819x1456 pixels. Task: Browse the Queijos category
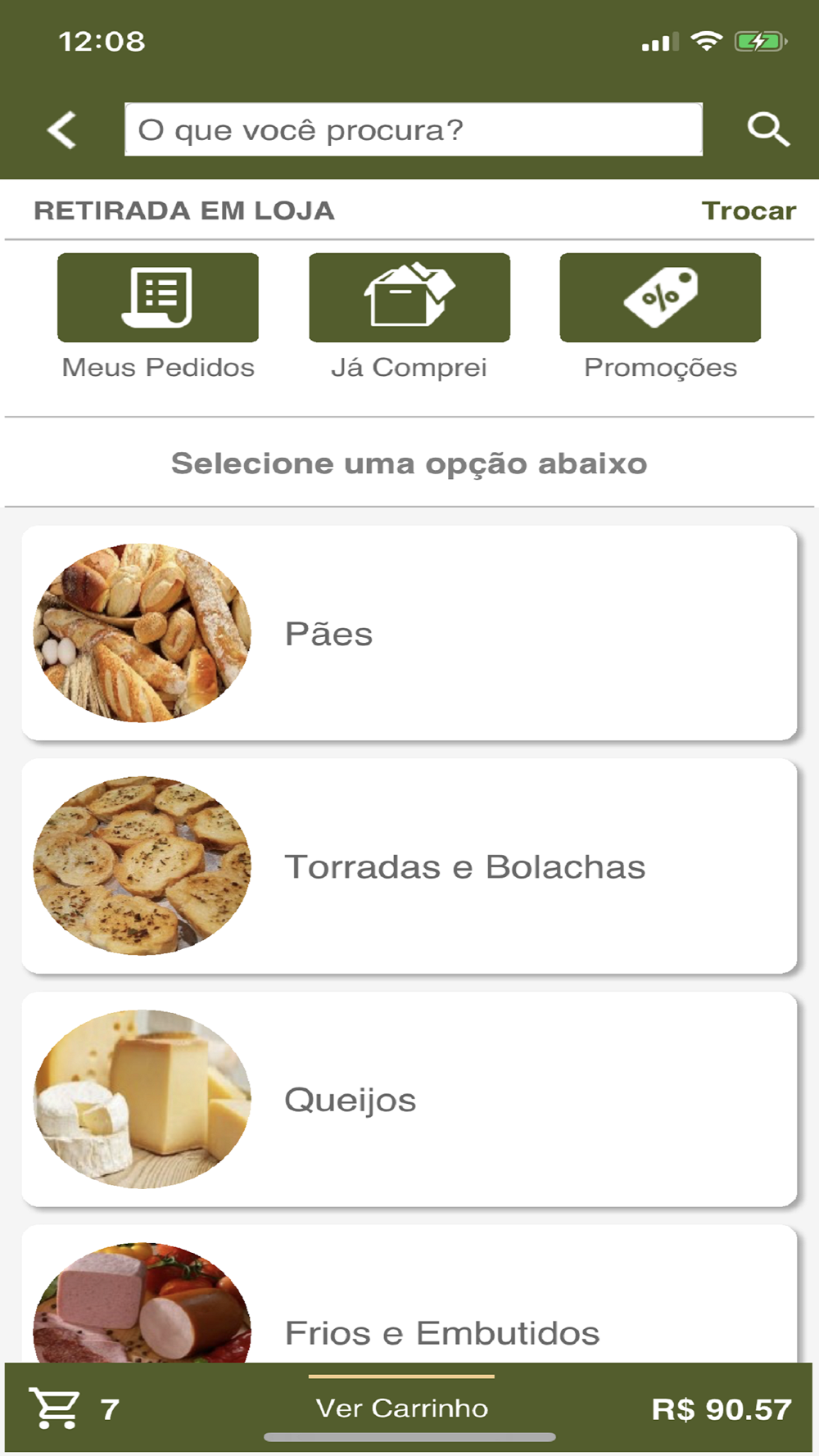click(409, 1099)
